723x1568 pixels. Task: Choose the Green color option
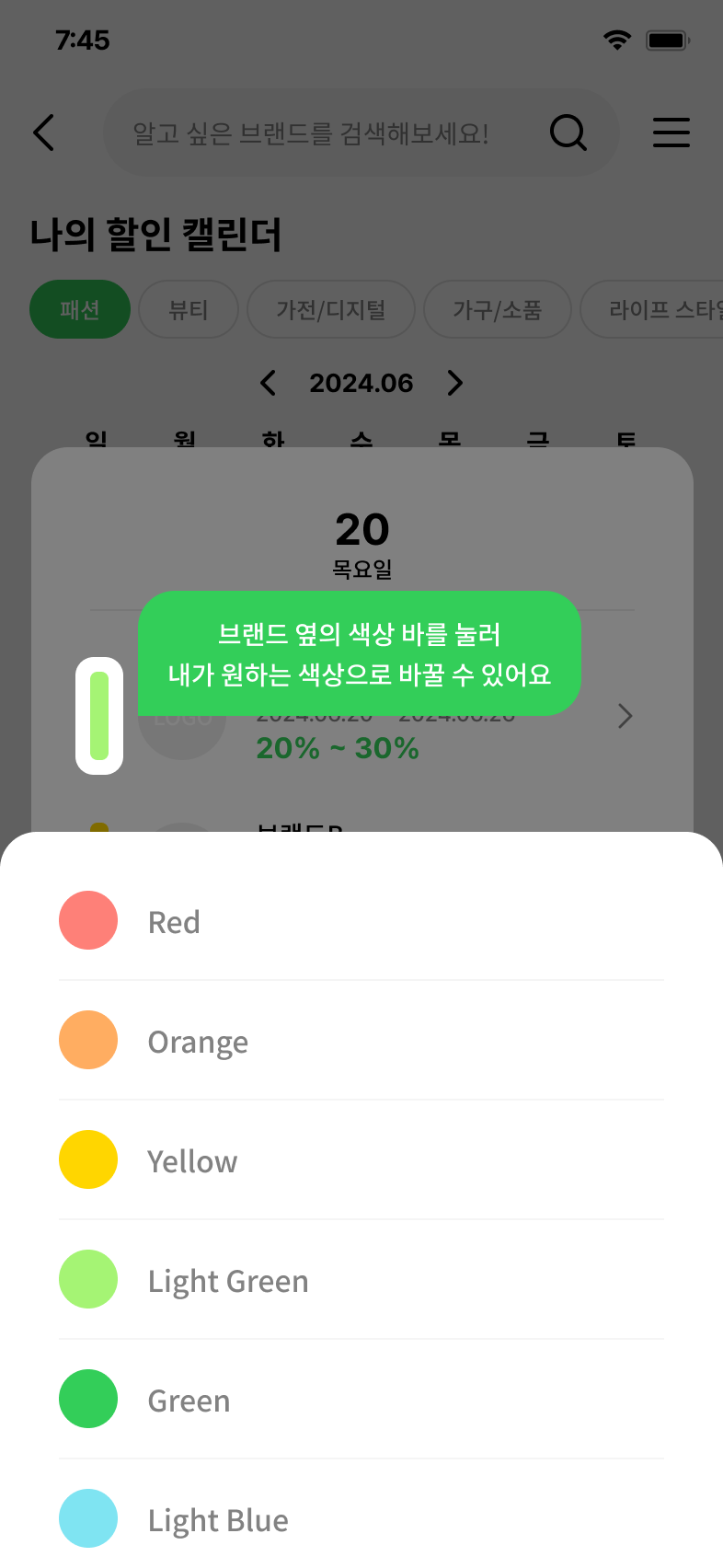tap(189, 1400)
